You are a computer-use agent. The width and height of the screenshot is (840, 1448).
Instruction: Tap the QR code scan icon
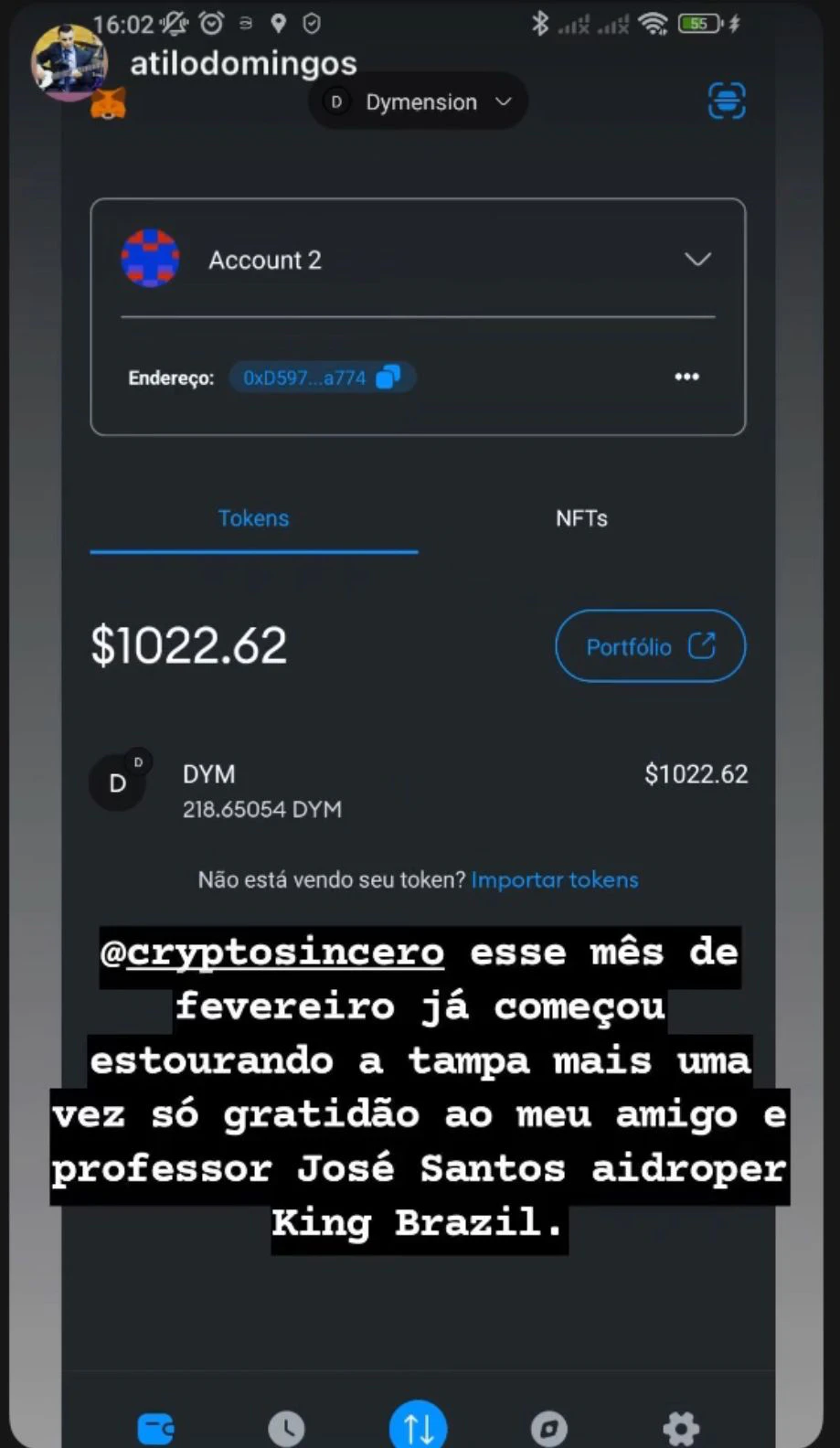727,101
